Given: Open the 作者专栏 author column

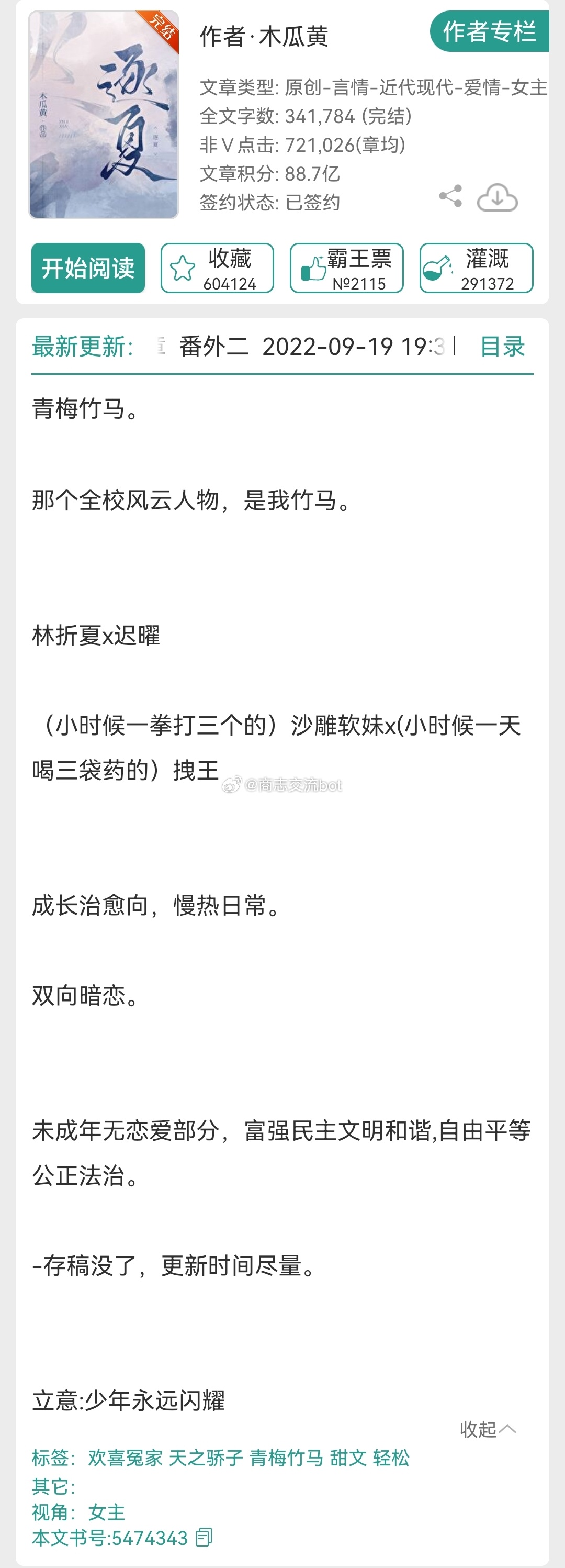Looking at the screenshot, I should coord(489,31).
